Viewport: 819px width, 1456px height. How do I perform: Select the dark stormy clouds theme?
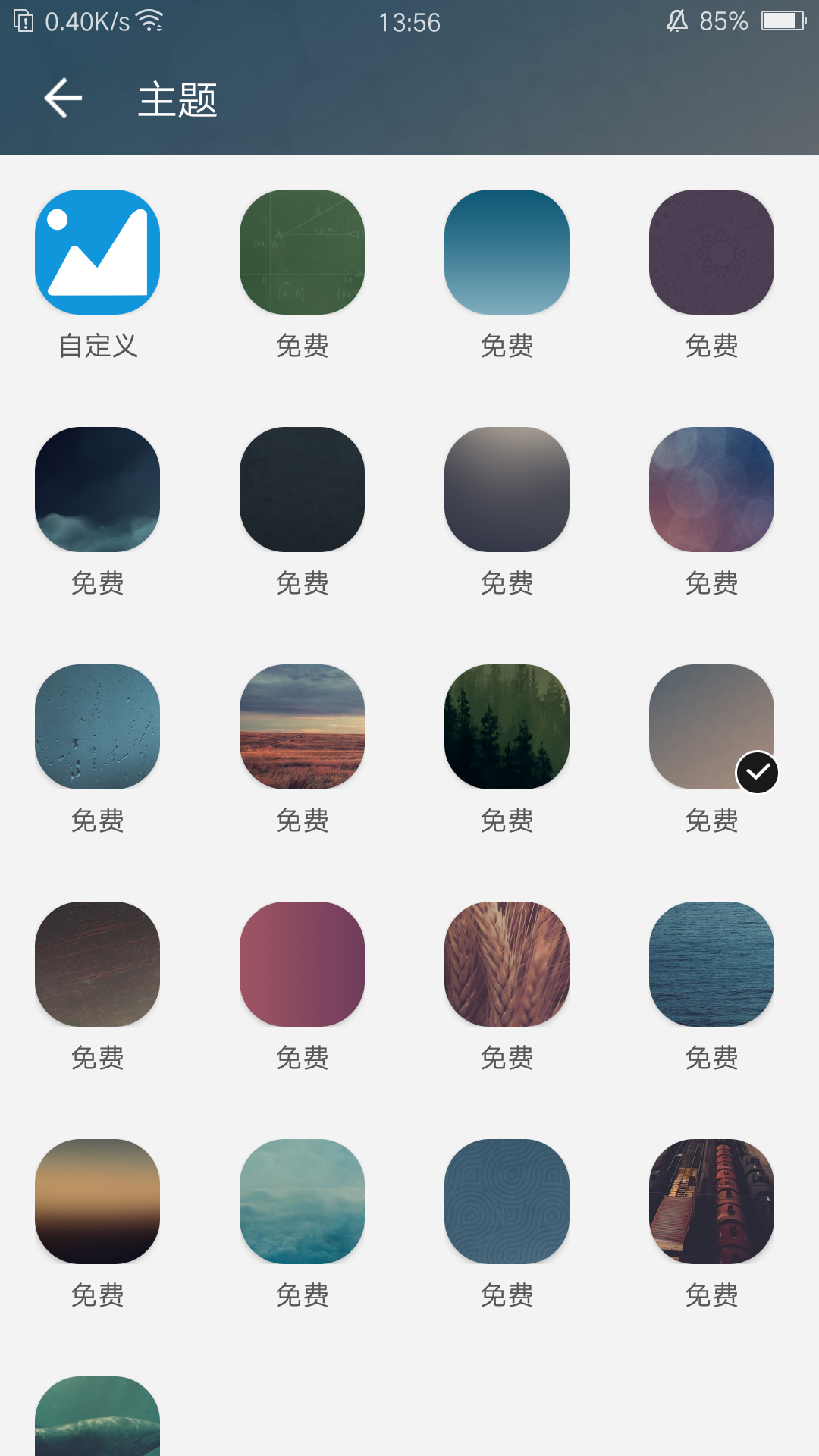point(97,488)
